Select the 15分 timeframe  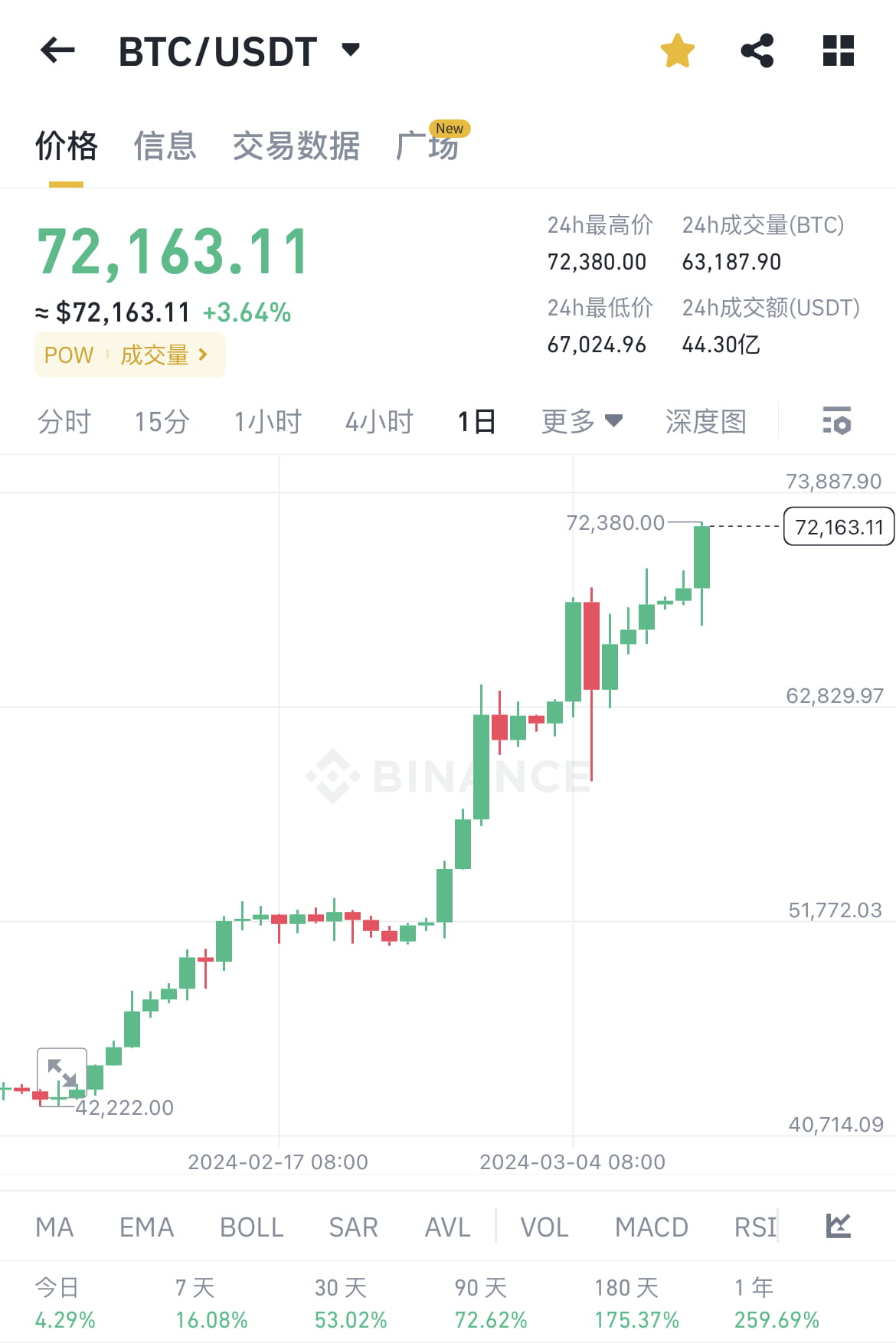pyautogui.click(x=160, y=422)
